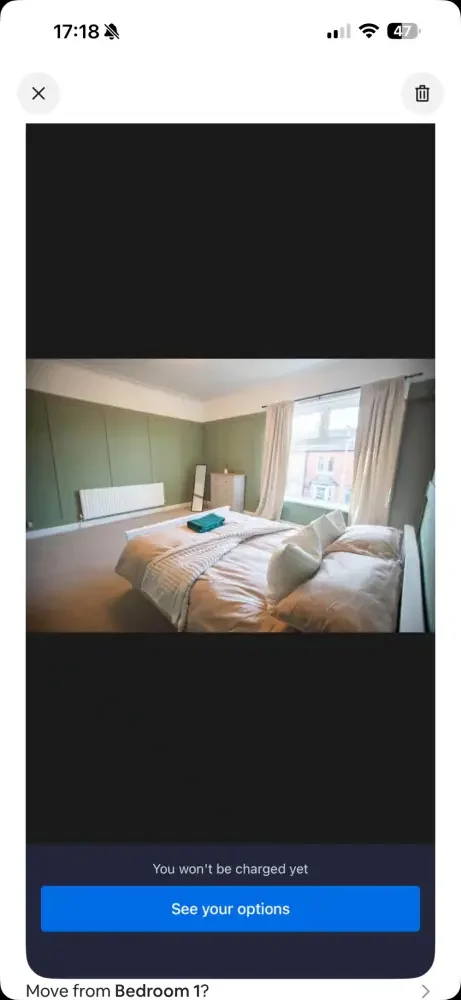Close the photo viewer with the X
This screenshot has width=461, height=1000.
tap(38, 94)
